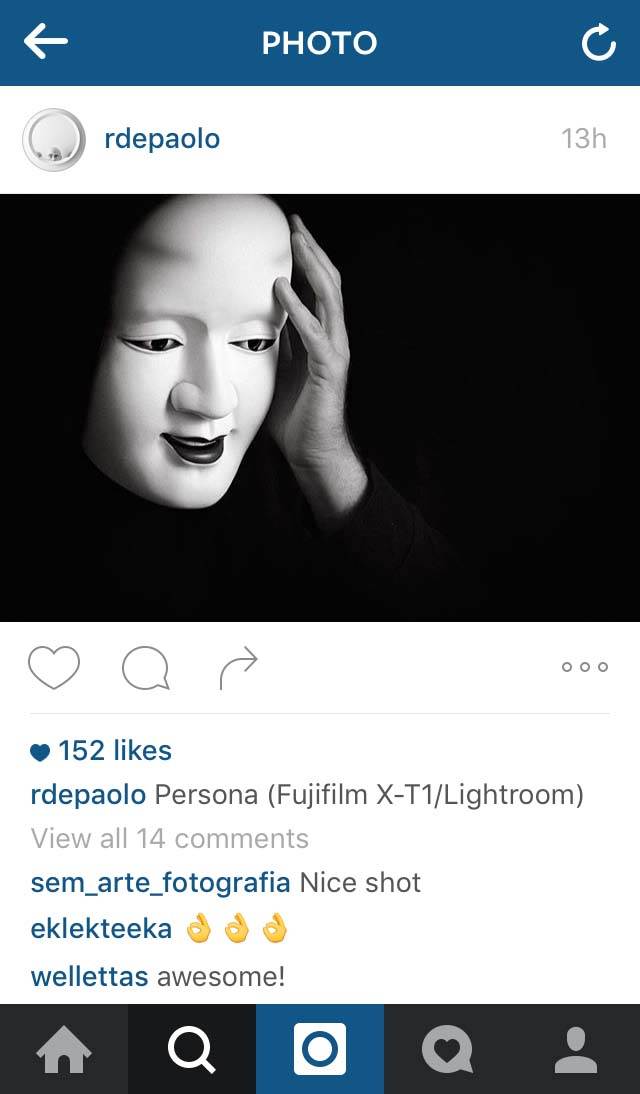The image size is (640, 1094).
Task: Share the post with the arrow icon
Action: (238, 667)
